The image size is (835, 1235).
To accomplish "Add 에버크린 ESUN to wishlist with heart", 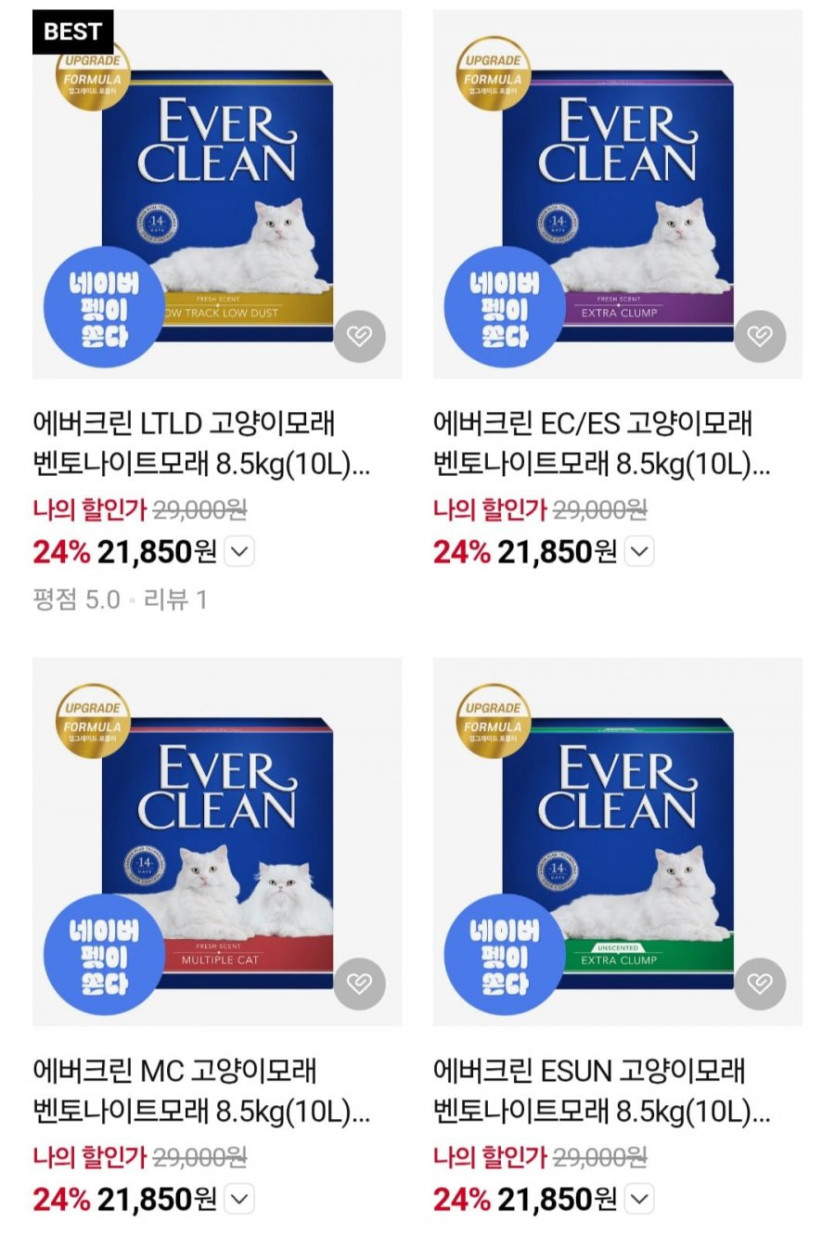I will (x=760, y=984).
